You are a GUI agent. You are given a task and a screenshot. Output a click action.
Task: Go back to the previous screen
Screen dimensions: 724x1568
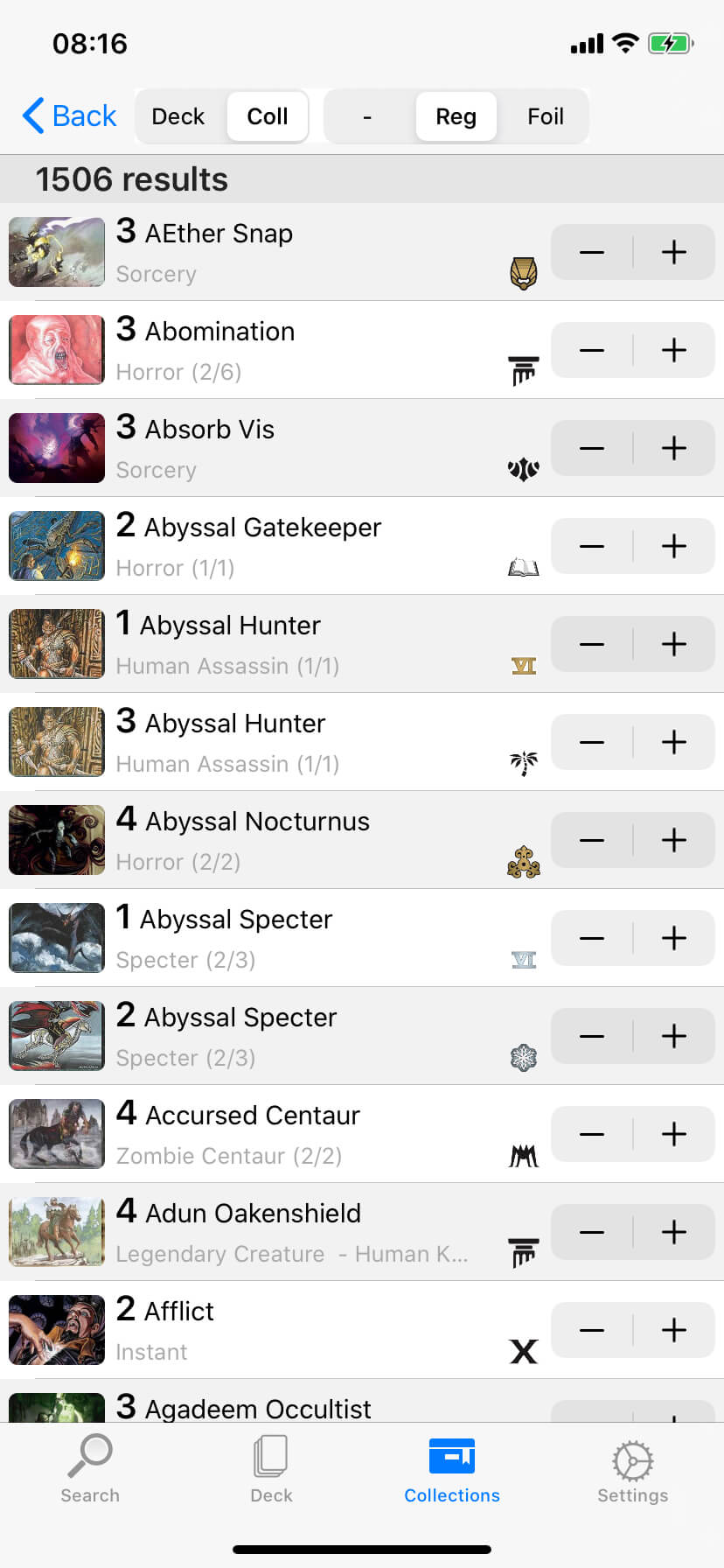[69, 116]
